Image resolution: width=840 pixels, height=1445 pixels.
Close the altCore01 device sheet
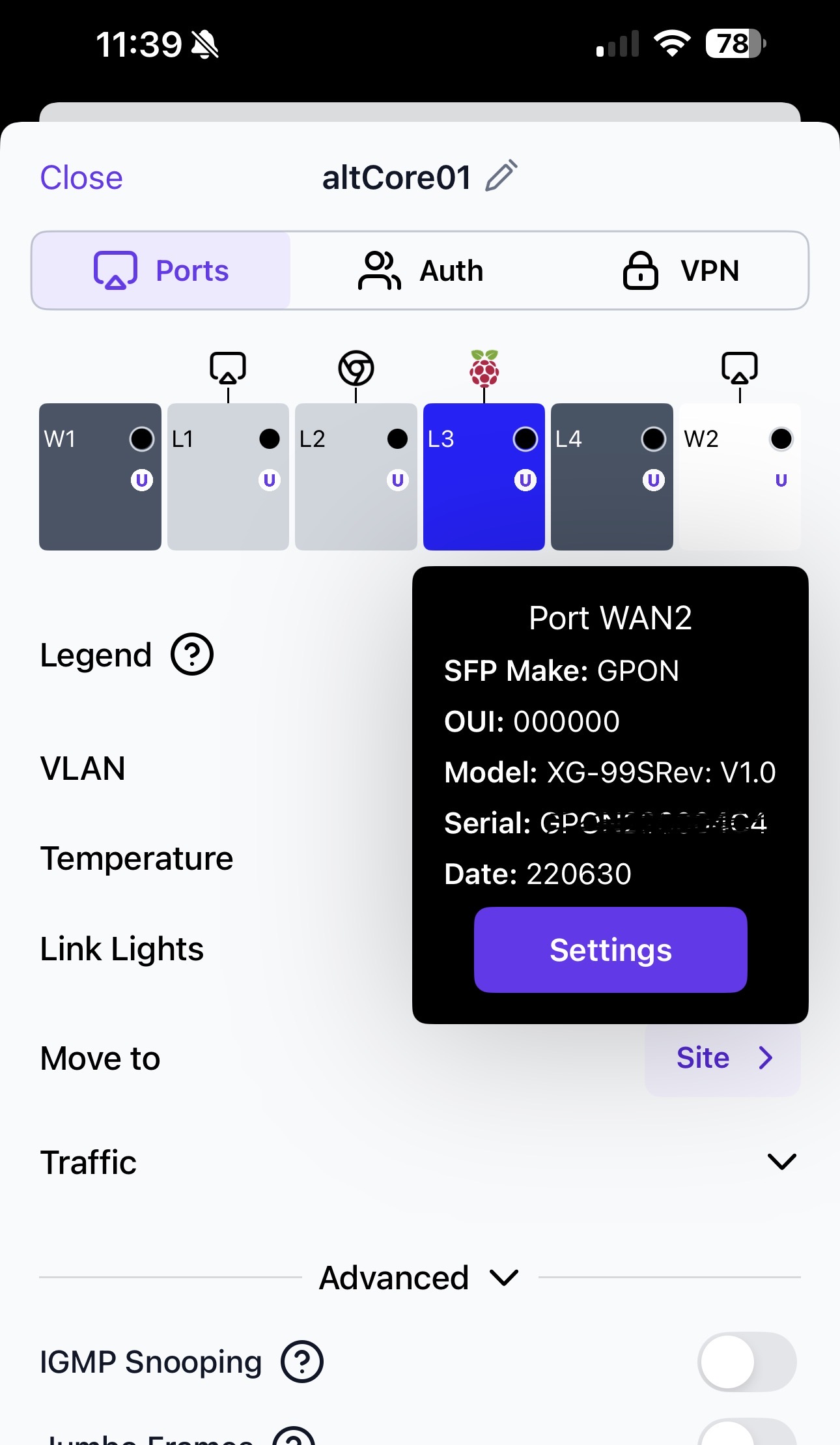click(81, 178)
